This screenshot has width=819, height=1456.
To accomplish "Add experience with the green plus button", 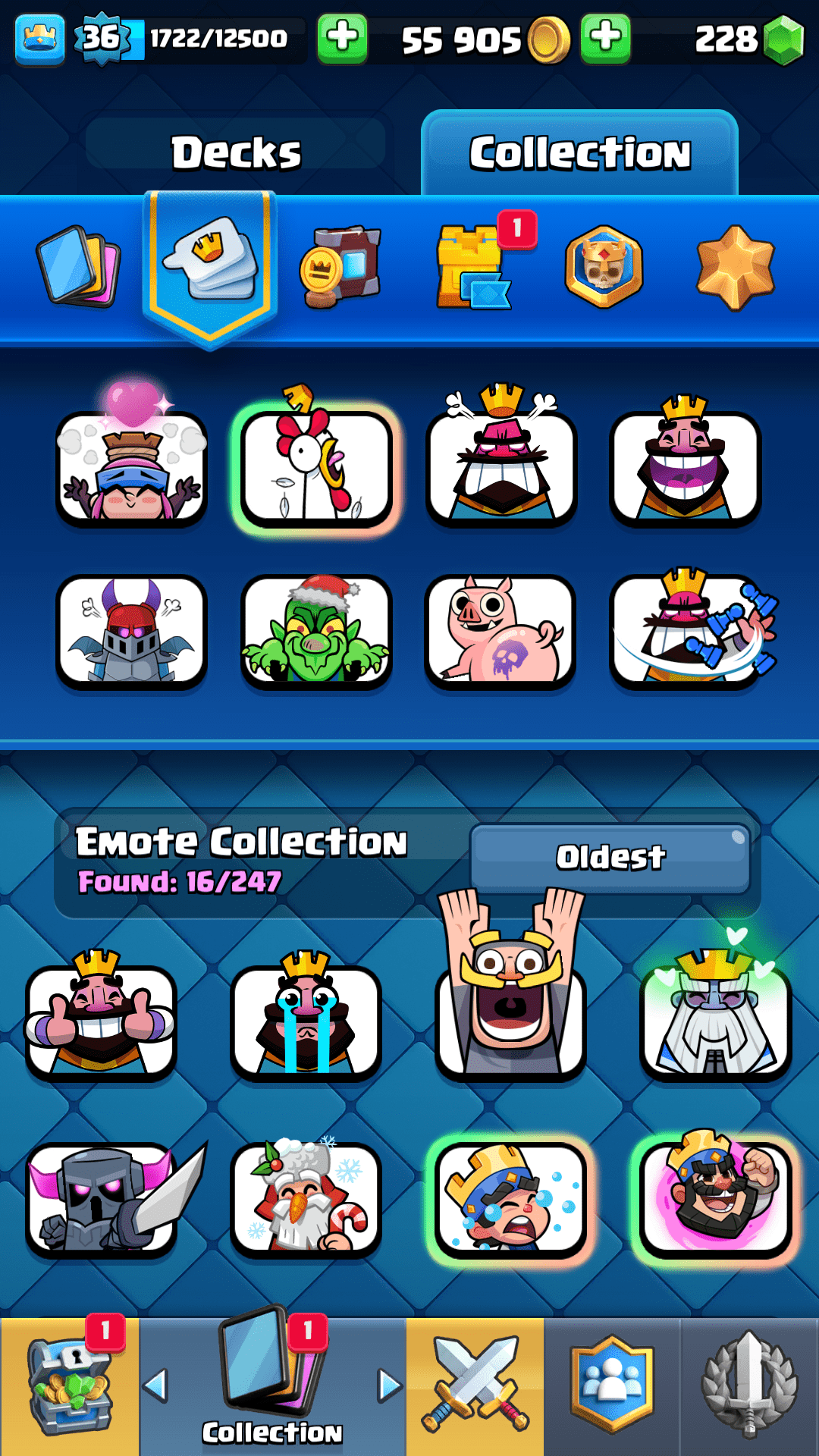I will (x=342, y=37).
